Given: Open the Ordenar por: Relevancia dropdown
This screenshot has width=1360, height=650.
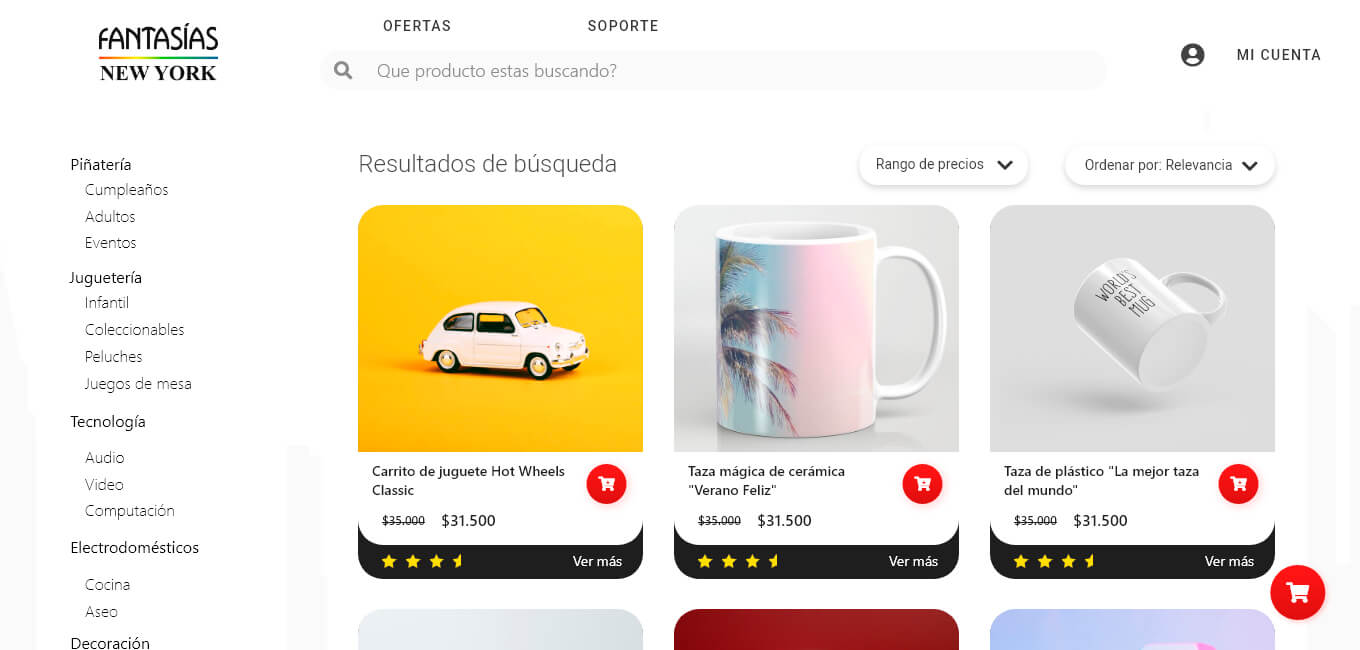Looking at the screenshot, I should [x=1169, y=165].
